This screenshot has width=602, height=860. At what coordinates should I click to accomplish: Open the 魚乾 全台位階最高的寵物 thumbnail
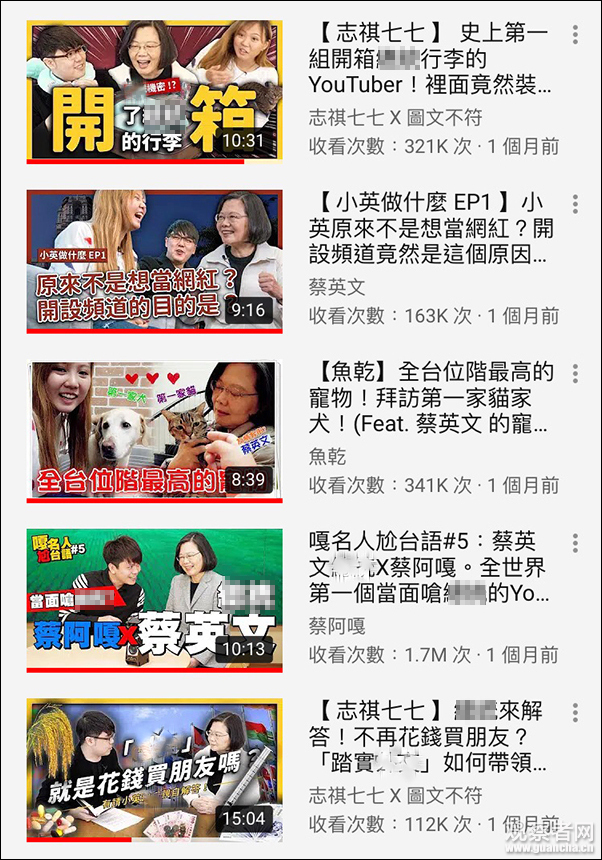click(155, 431)
